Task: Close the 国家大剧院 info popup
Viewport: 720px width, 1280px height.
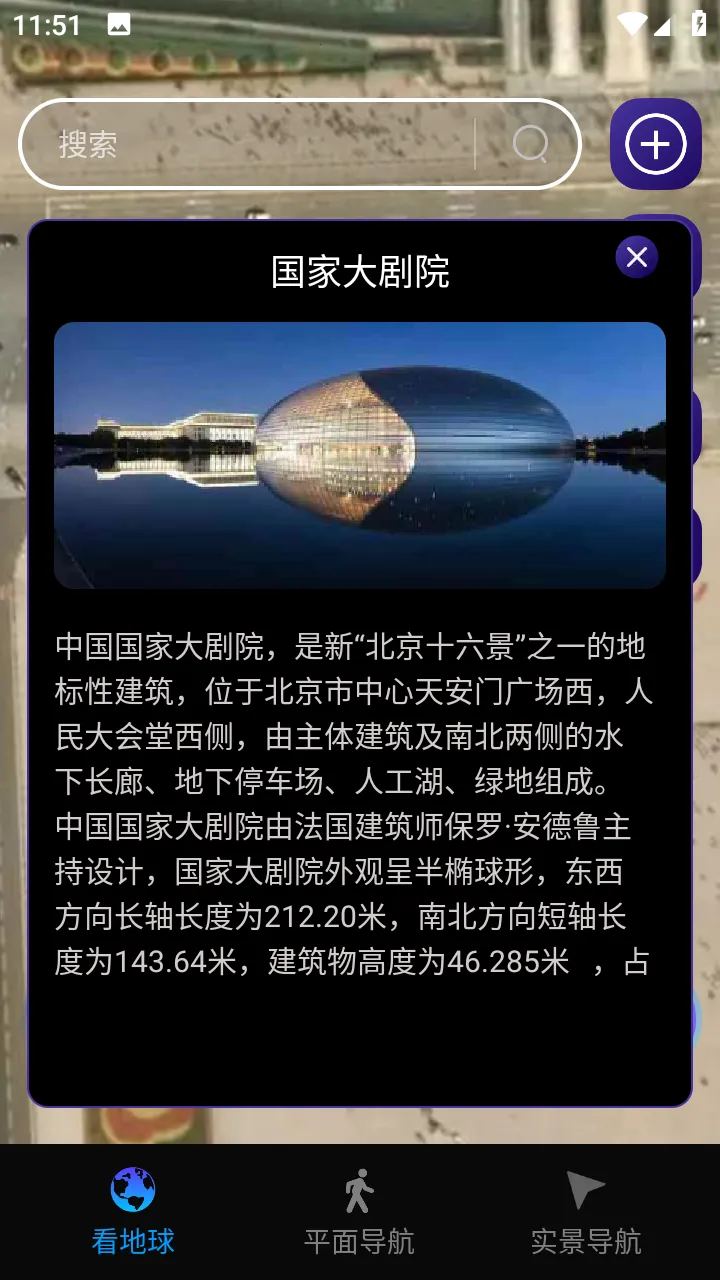Action: click(x=636, y=258)
